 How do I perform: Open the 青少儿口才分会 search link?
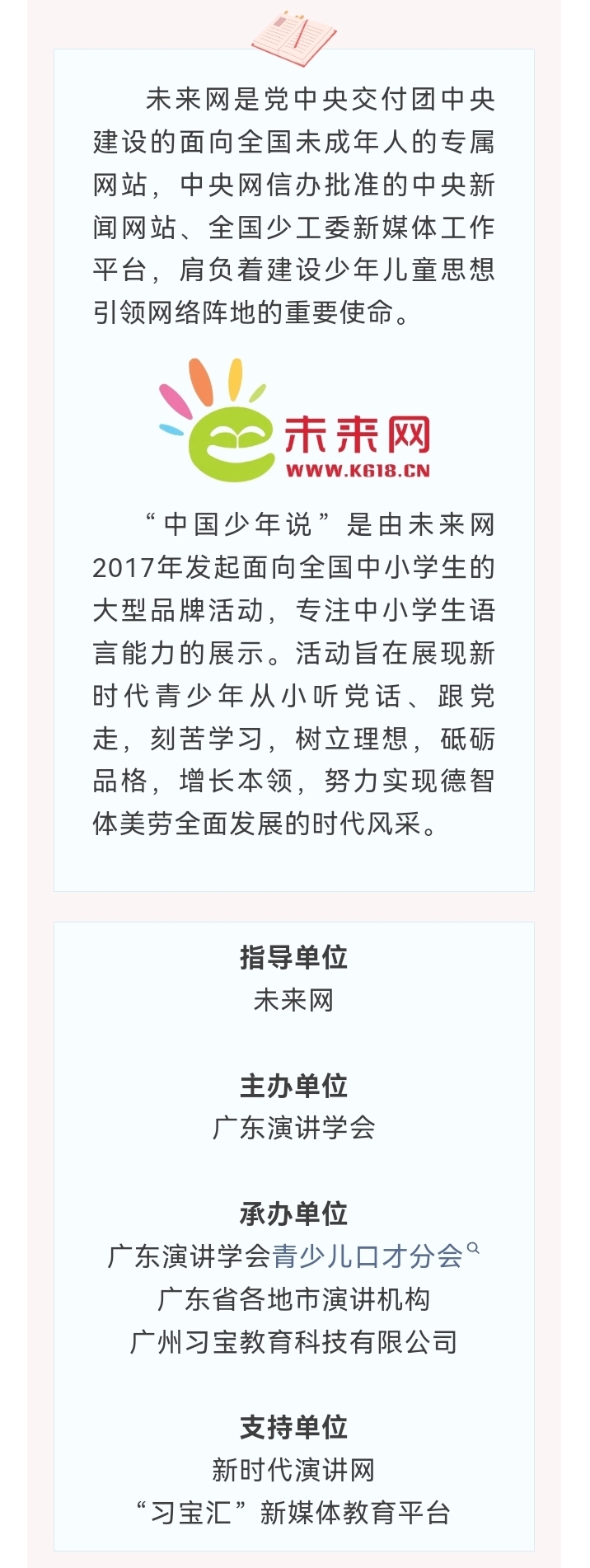coord(368,1256)
